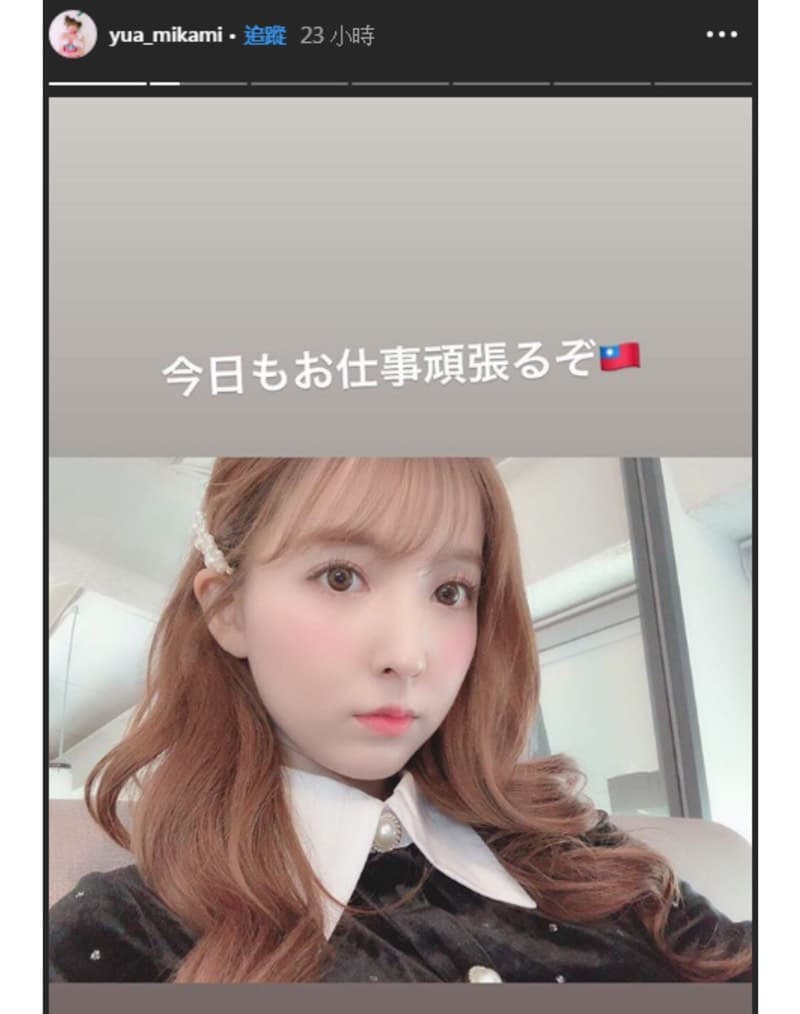800x1014 pixels.
Task: Open yua_mikami's profile picture
Action: (73, 36)
